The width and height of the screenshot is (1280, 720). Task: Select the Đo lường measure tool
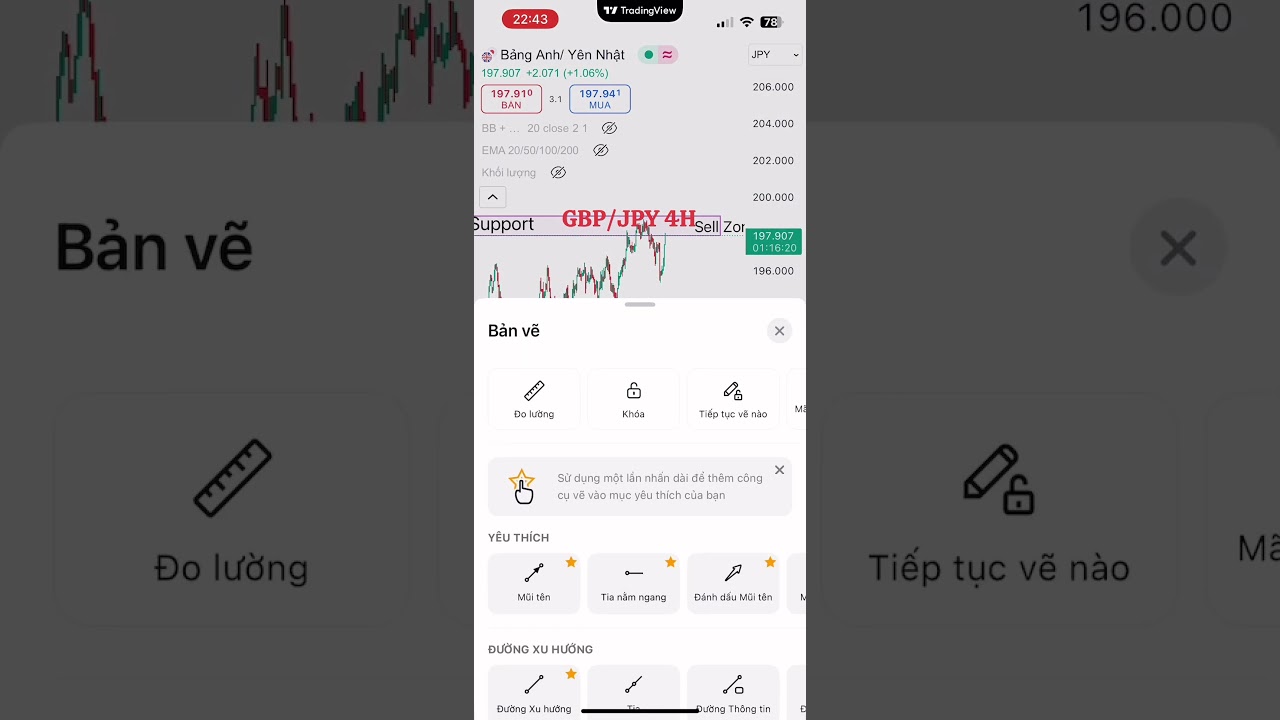tap(534, 399)
